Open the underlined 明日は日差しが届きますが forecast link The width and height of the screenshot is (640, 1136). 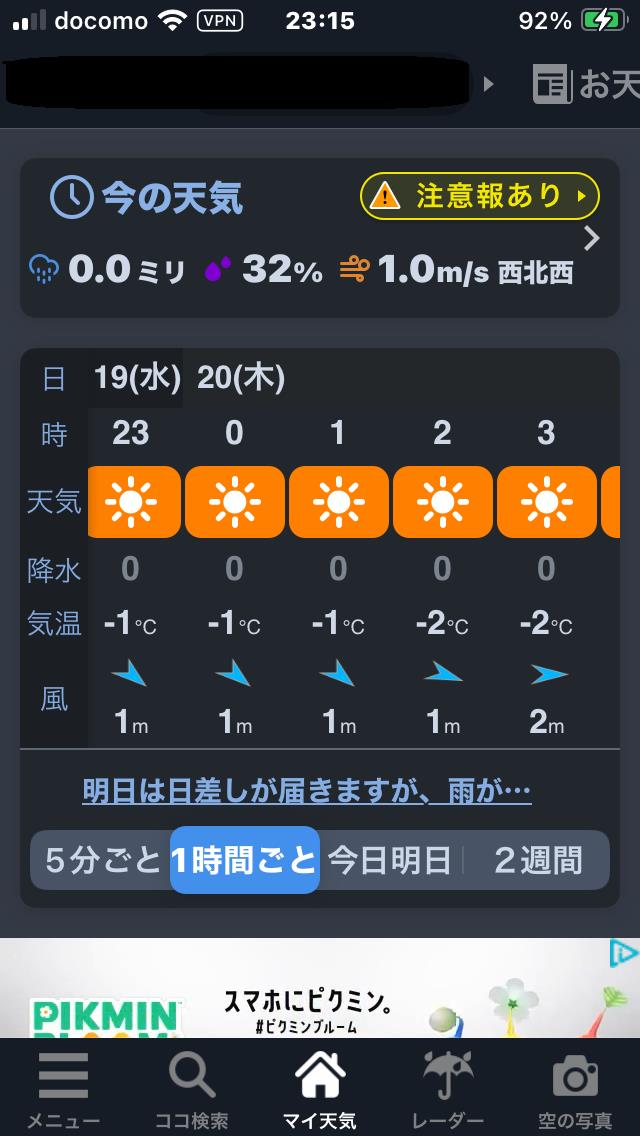pos(307,792)
